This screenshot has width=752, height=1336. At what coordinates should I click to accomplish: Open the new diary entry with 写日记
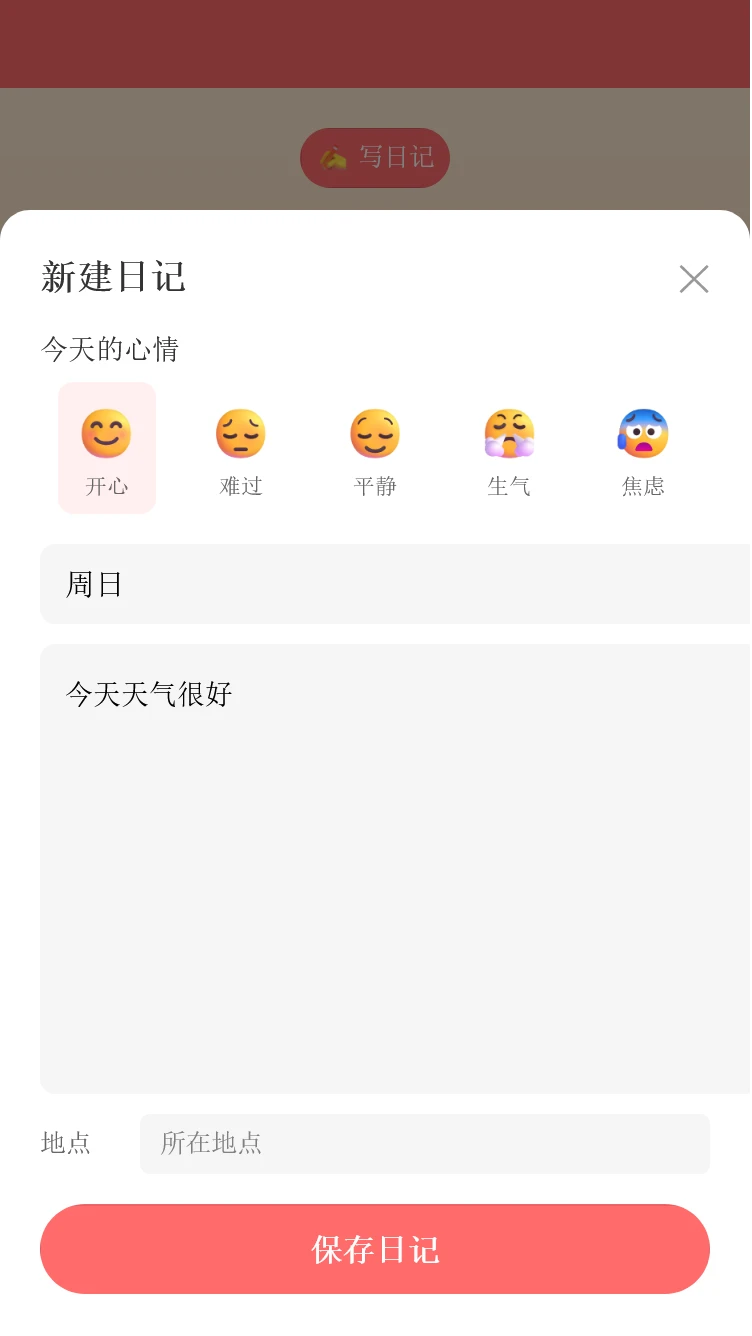pos(375,157)
